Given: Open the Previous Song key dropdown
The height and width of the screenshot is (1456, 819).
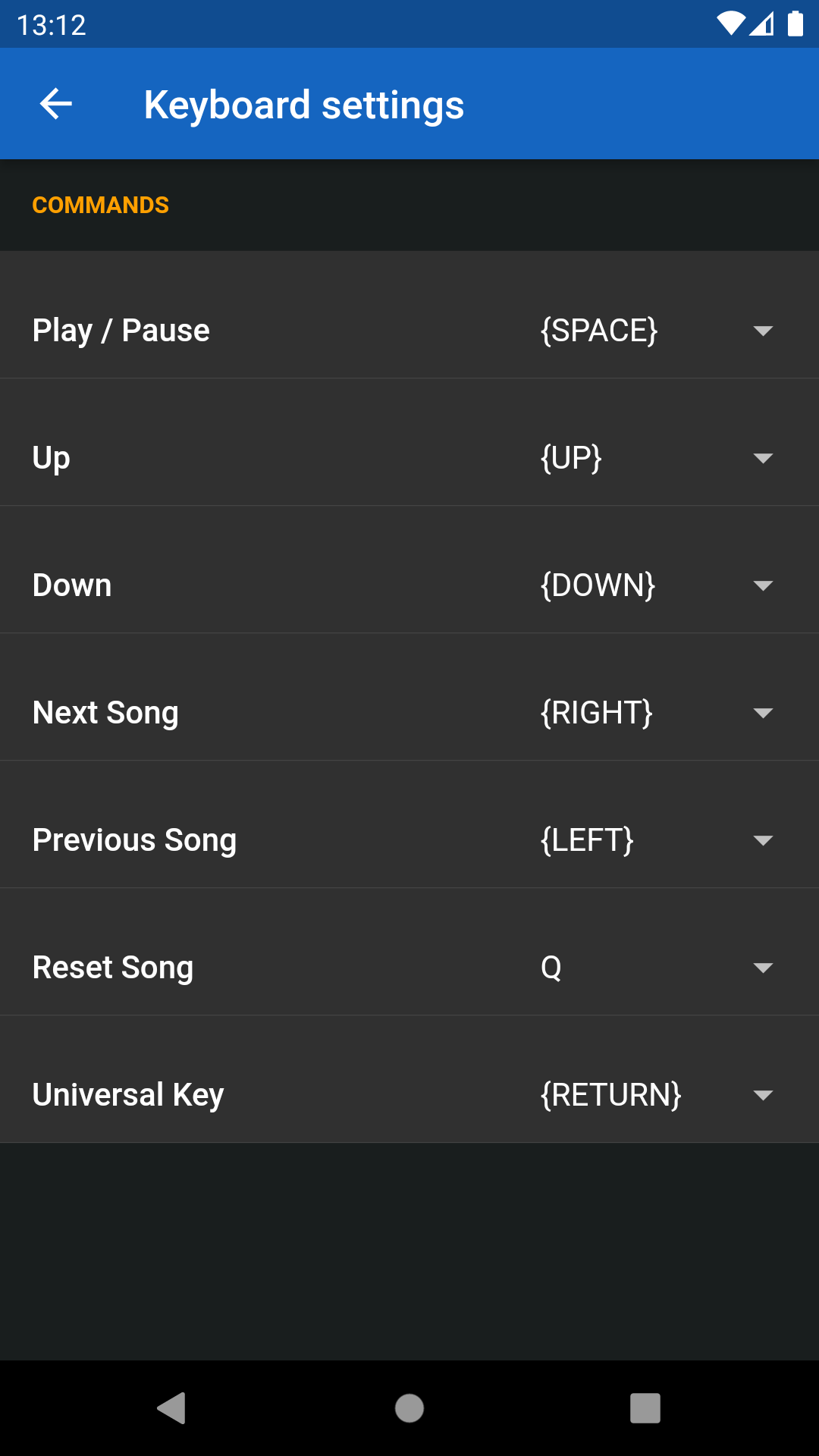Looking at the screenshot, I should click(x=656, y=840).
